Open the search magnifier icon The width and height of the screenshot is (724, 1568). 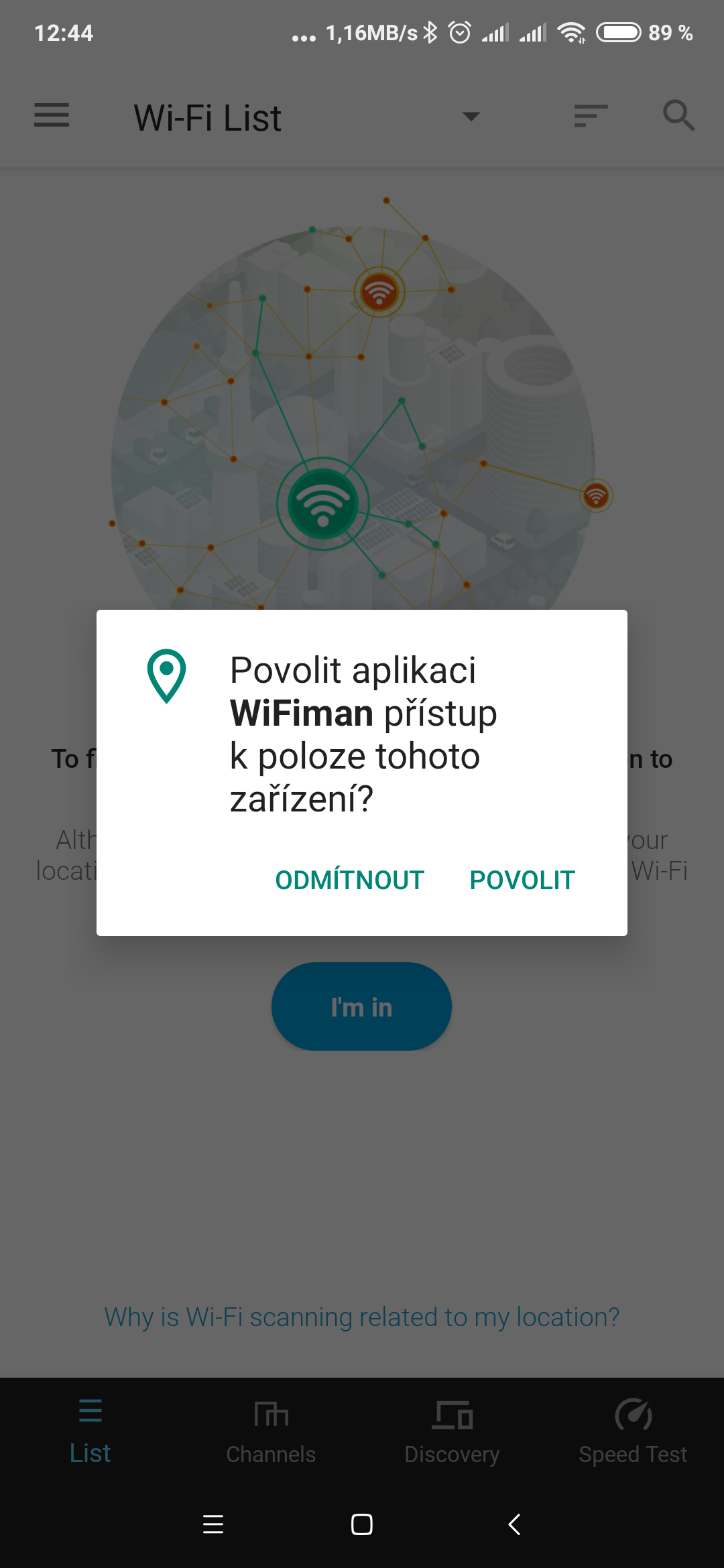[678, 115]
